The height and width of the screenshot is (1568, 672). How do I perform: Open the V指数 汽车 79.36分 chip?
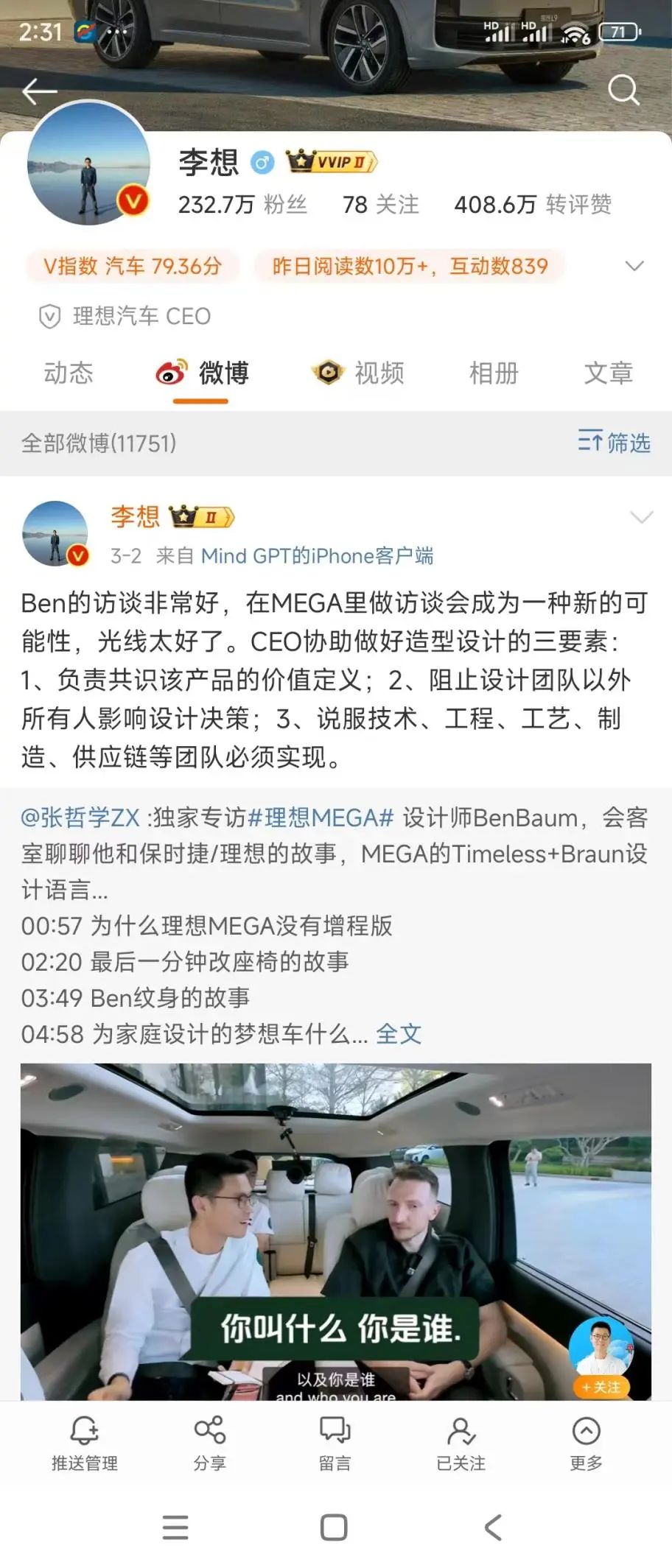(x=133, y=266)
